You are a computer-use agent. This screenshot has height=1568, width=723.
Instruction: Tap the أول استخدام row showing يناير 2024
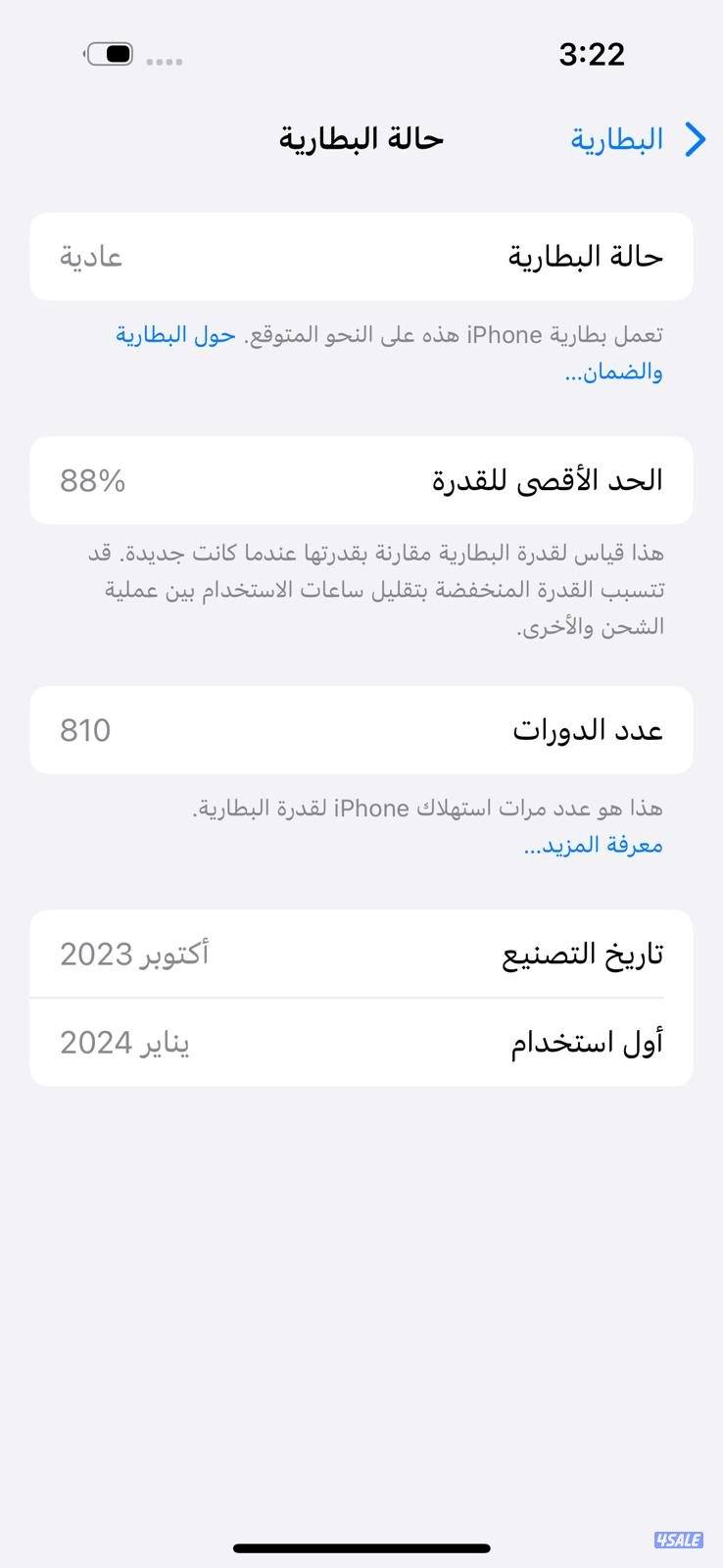[x=361, y=1042]
